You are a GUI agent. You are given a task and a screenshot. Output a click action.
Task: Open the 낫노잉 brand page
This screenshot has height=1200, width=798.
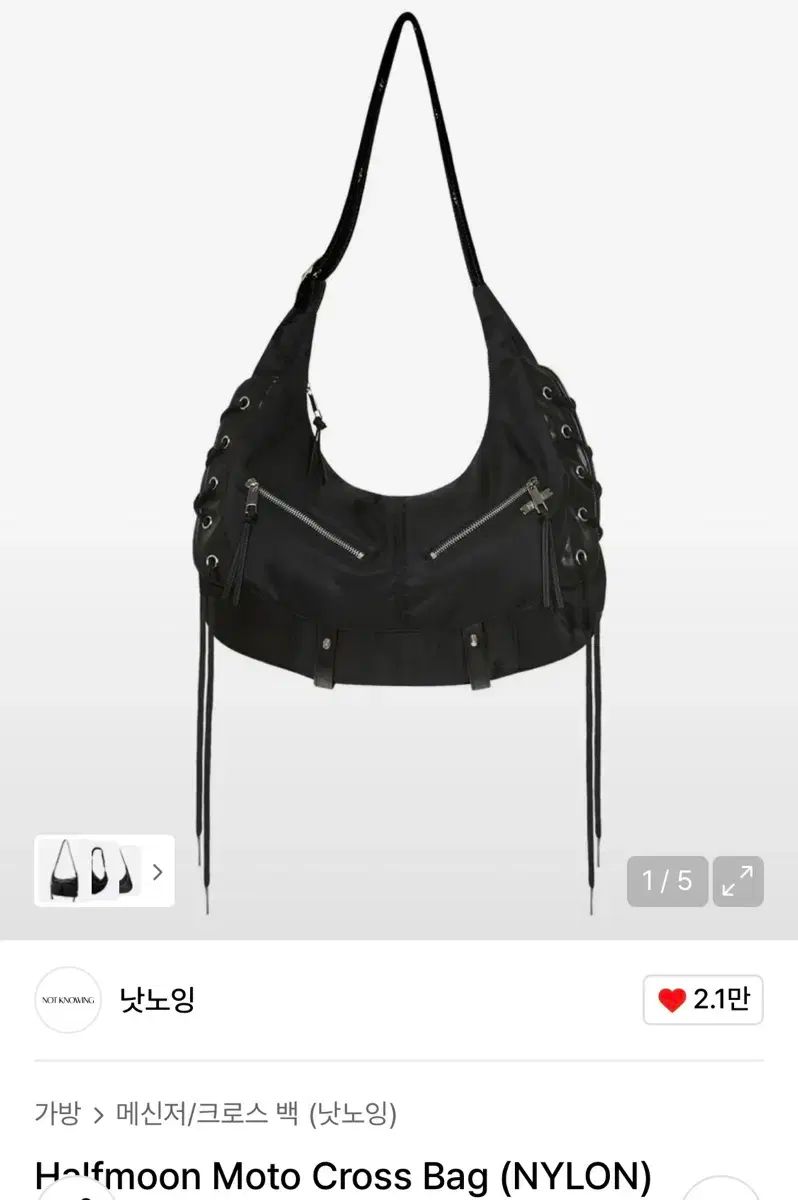click(156, 999)
